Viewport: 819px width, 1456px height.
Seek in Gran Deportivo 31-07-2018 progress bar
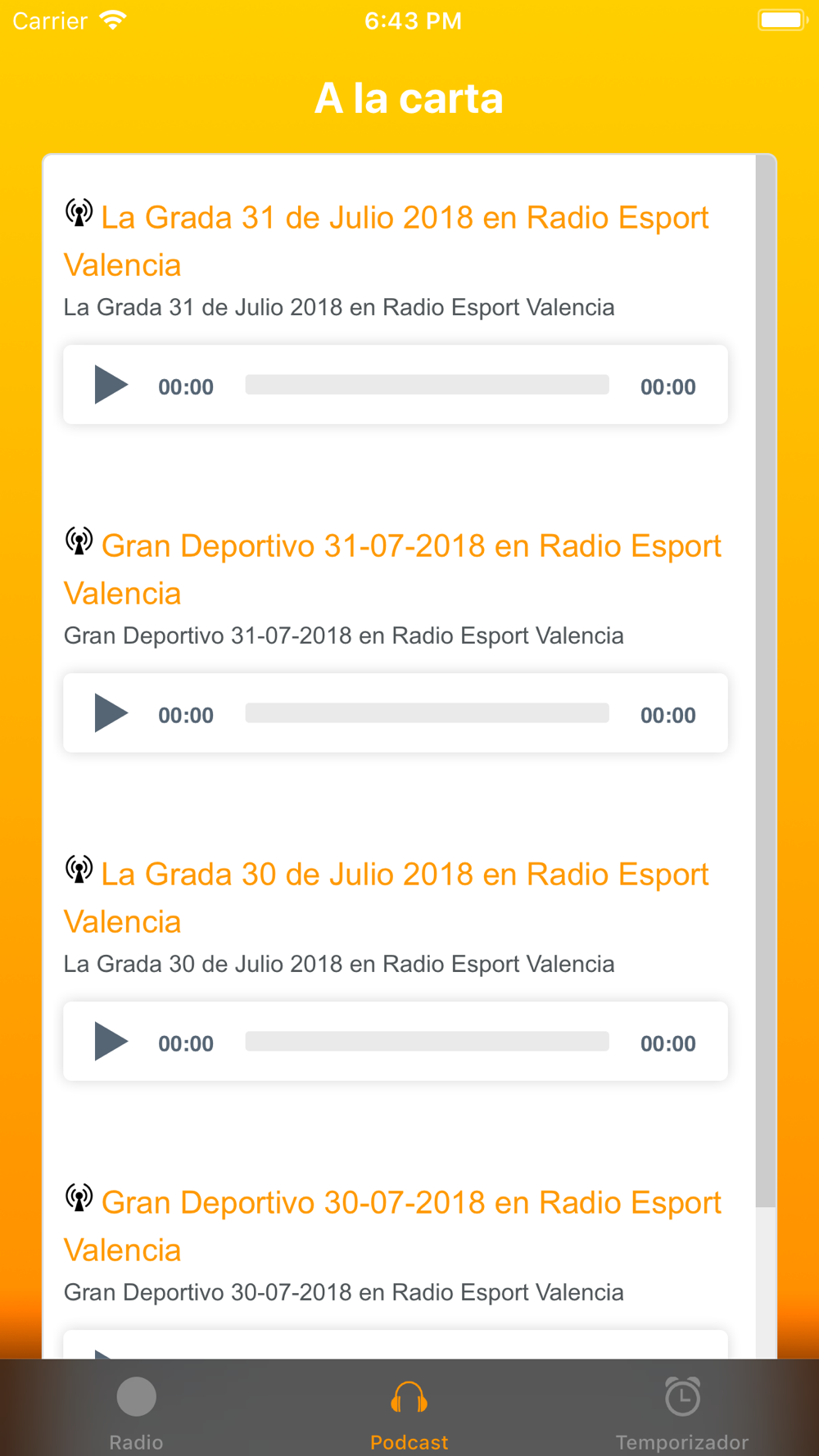point(427,713)
